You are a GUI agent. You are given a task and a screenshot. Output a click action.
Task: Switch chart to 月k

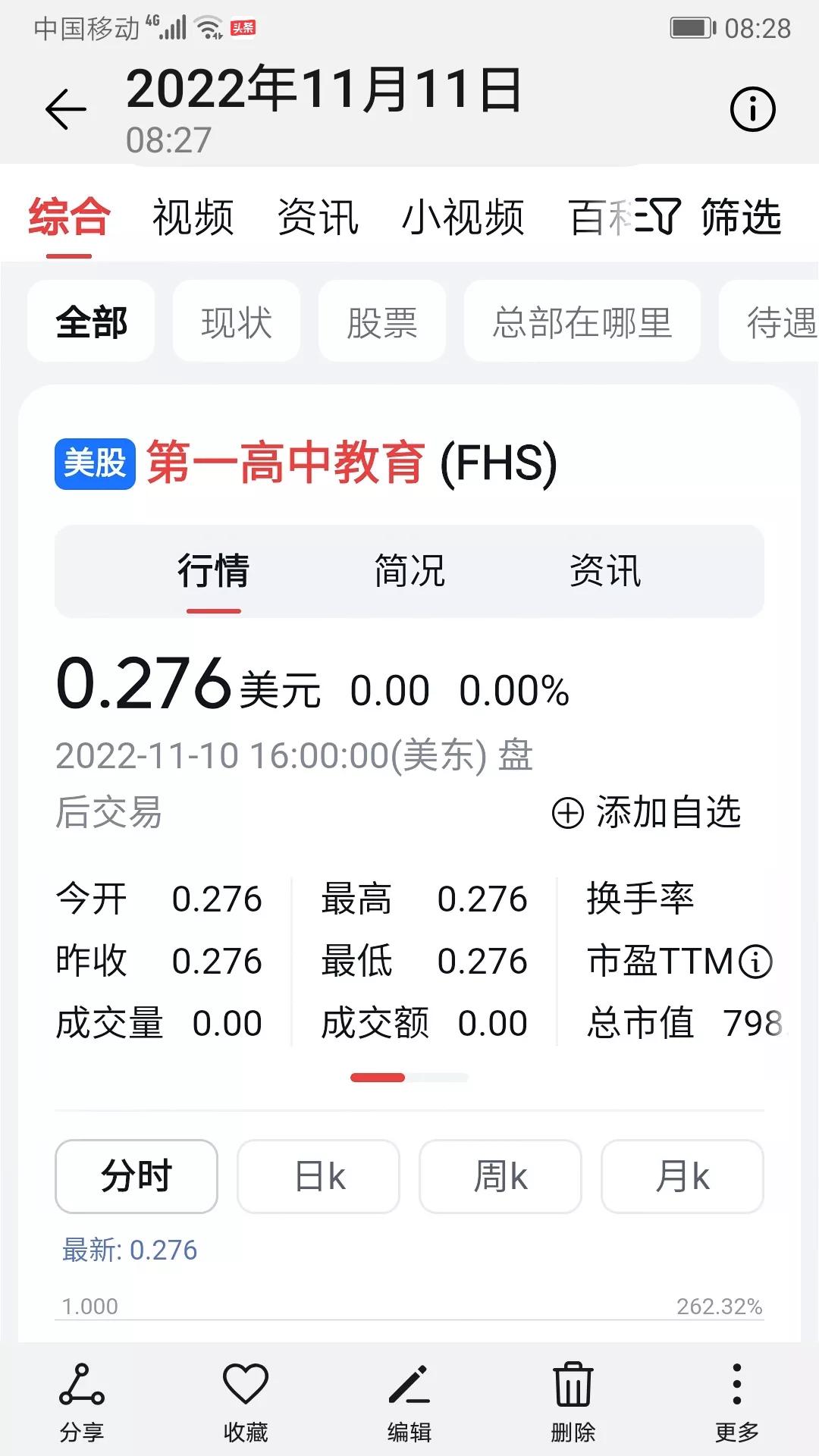[682, 1177]
